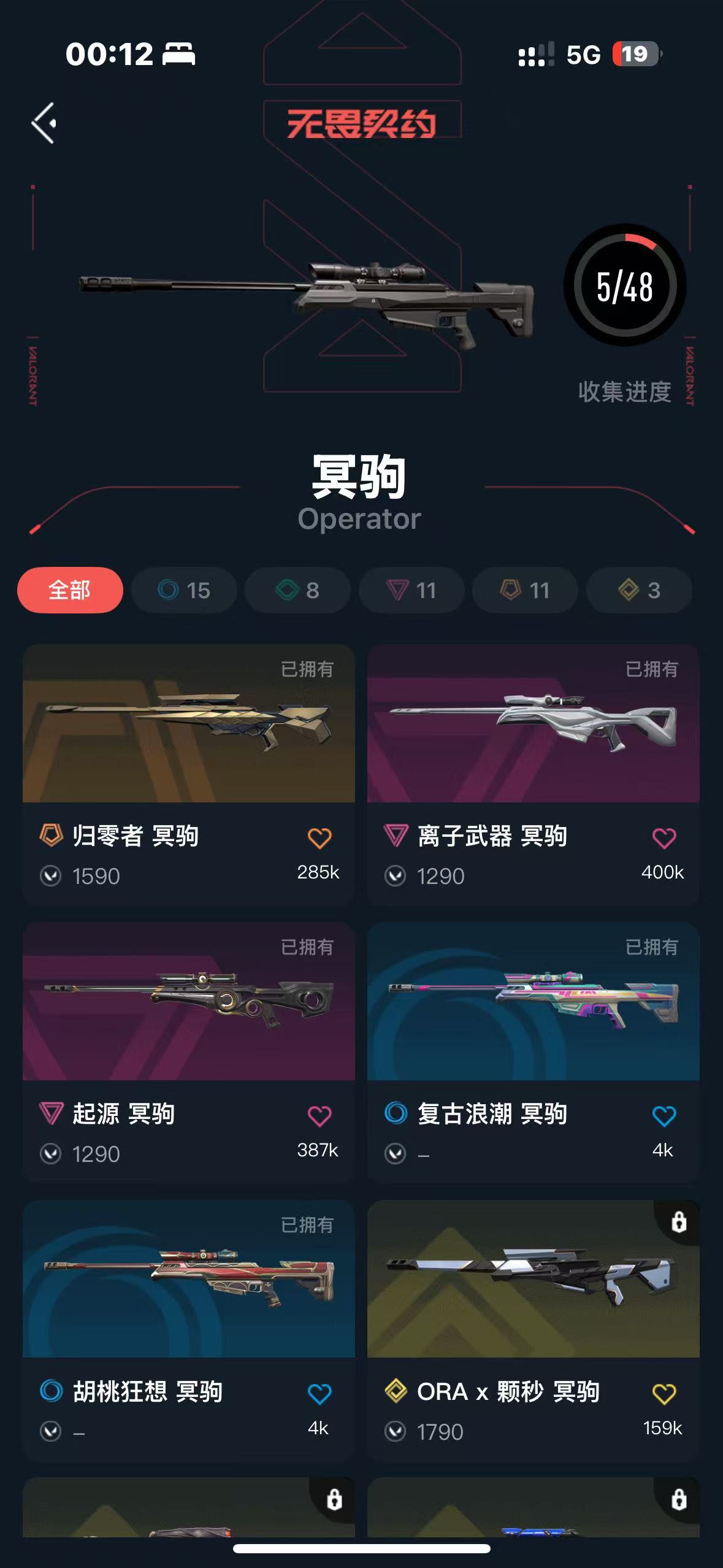Open the ORA x 颗秒 冥驹 skin card

tap(534, 1331)
